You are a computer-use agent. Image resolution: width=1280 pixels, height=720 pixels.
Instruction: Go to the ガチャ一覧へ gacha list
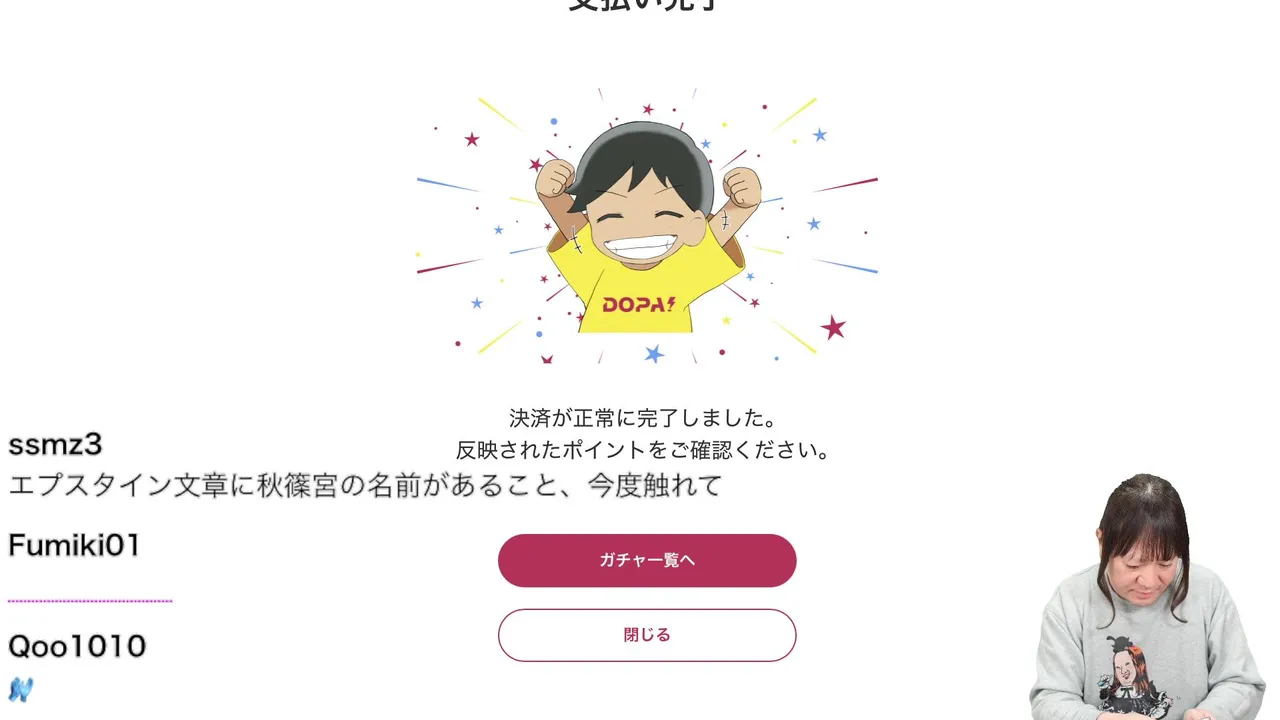647,560
